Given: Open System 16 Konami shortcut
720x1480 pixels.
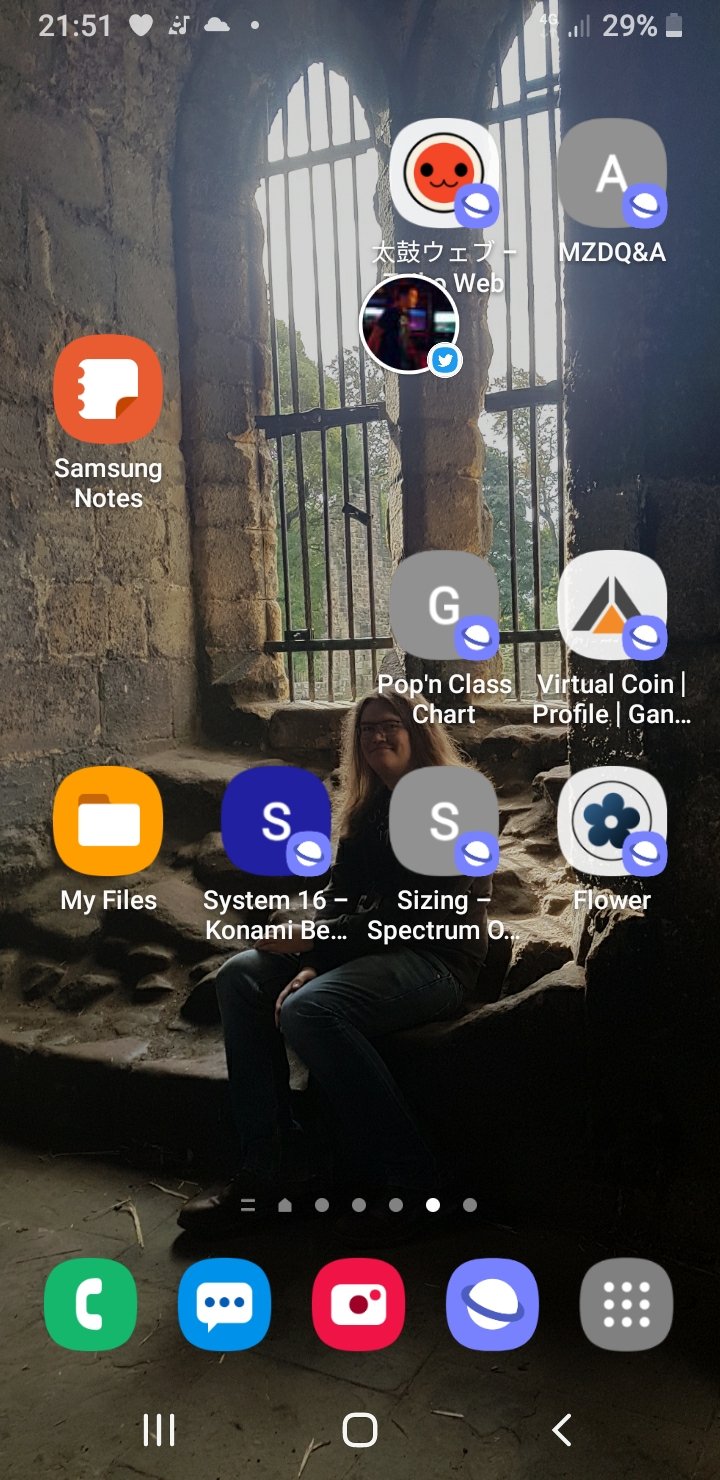Looking at the screenshot, I should pyautogui.click(x=276, y=821).
